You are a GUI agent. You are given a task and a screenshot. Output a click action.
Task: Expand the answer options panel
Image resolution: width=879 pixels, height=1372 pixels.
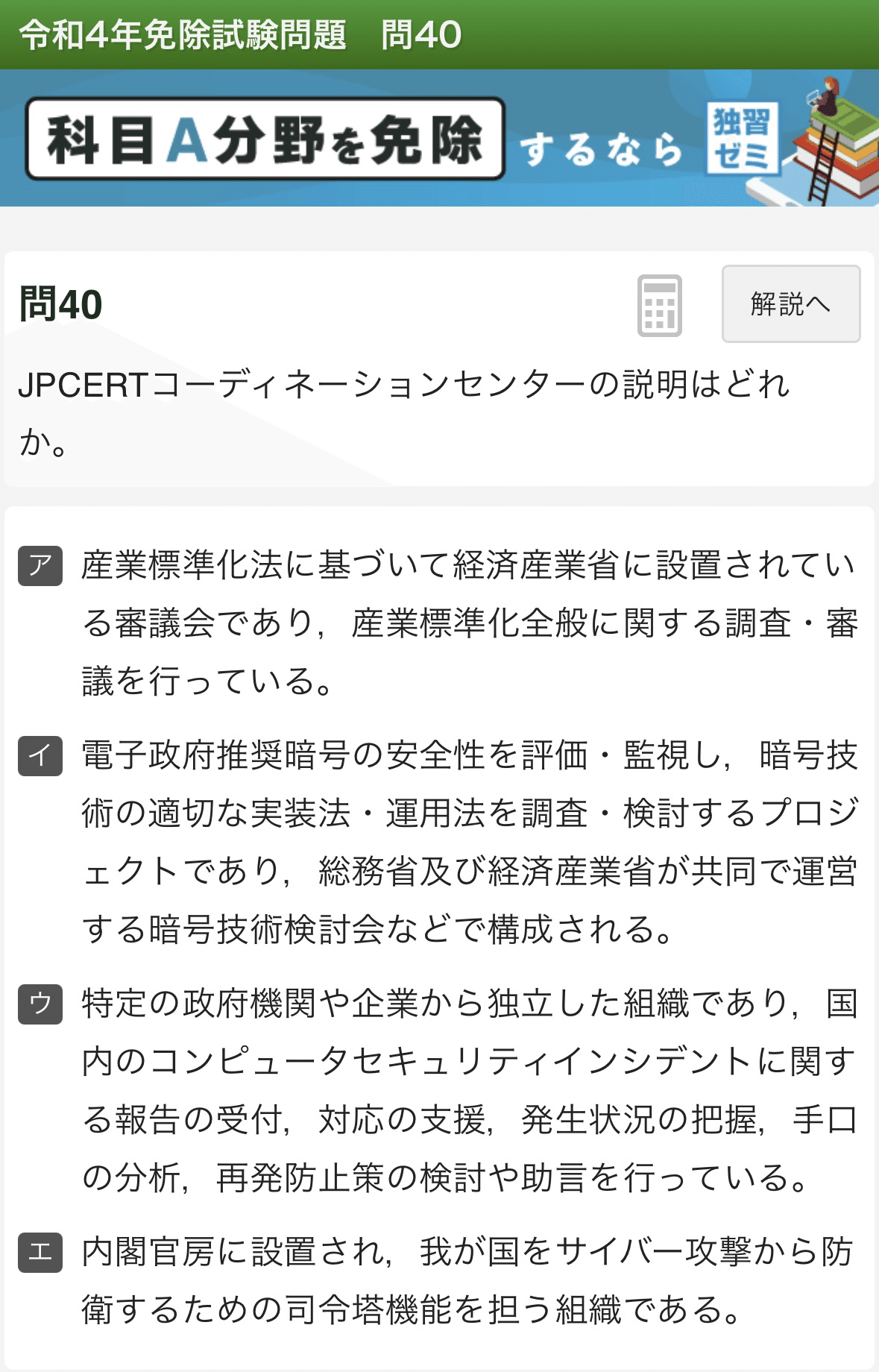(440, 895)
